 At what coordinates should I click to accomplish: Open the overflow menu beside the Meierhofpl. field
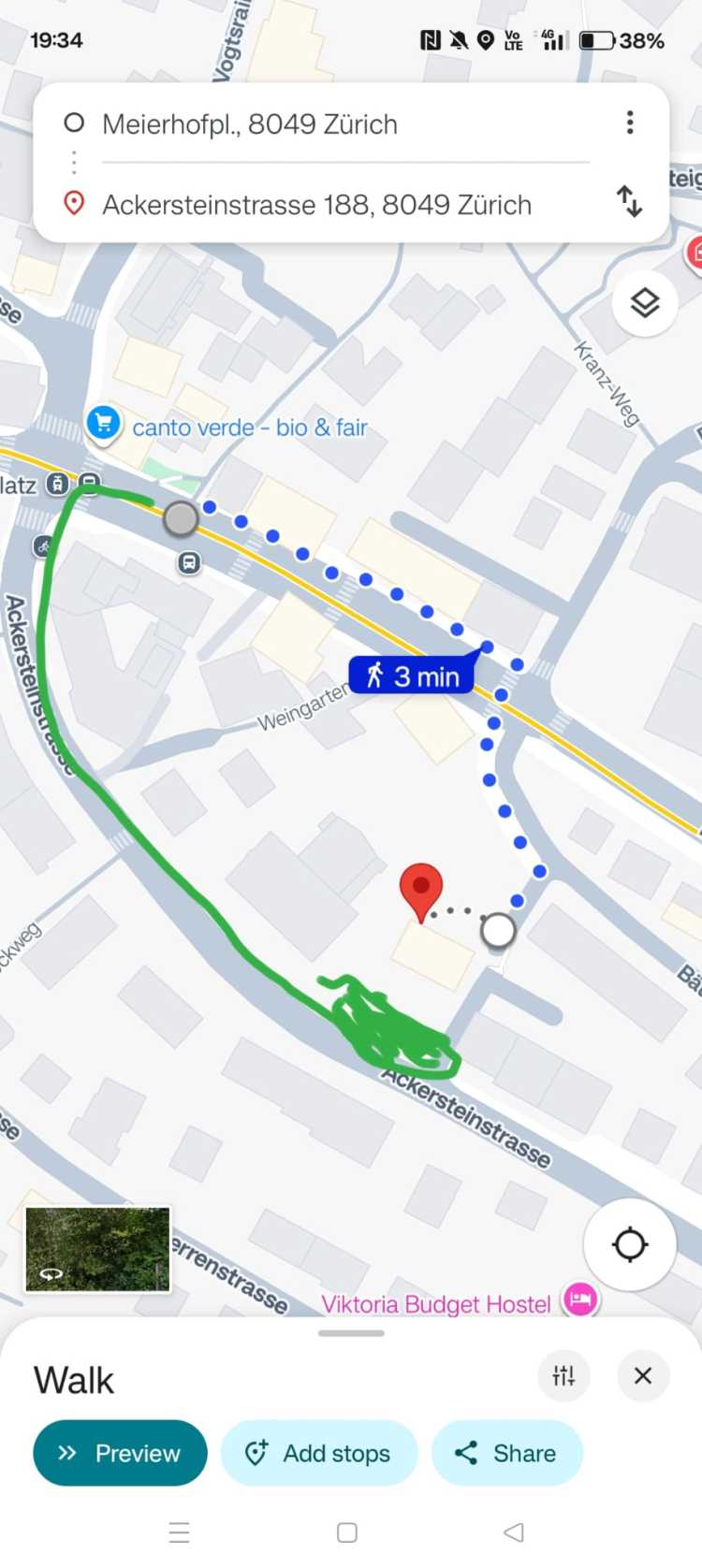coord(630,123)
